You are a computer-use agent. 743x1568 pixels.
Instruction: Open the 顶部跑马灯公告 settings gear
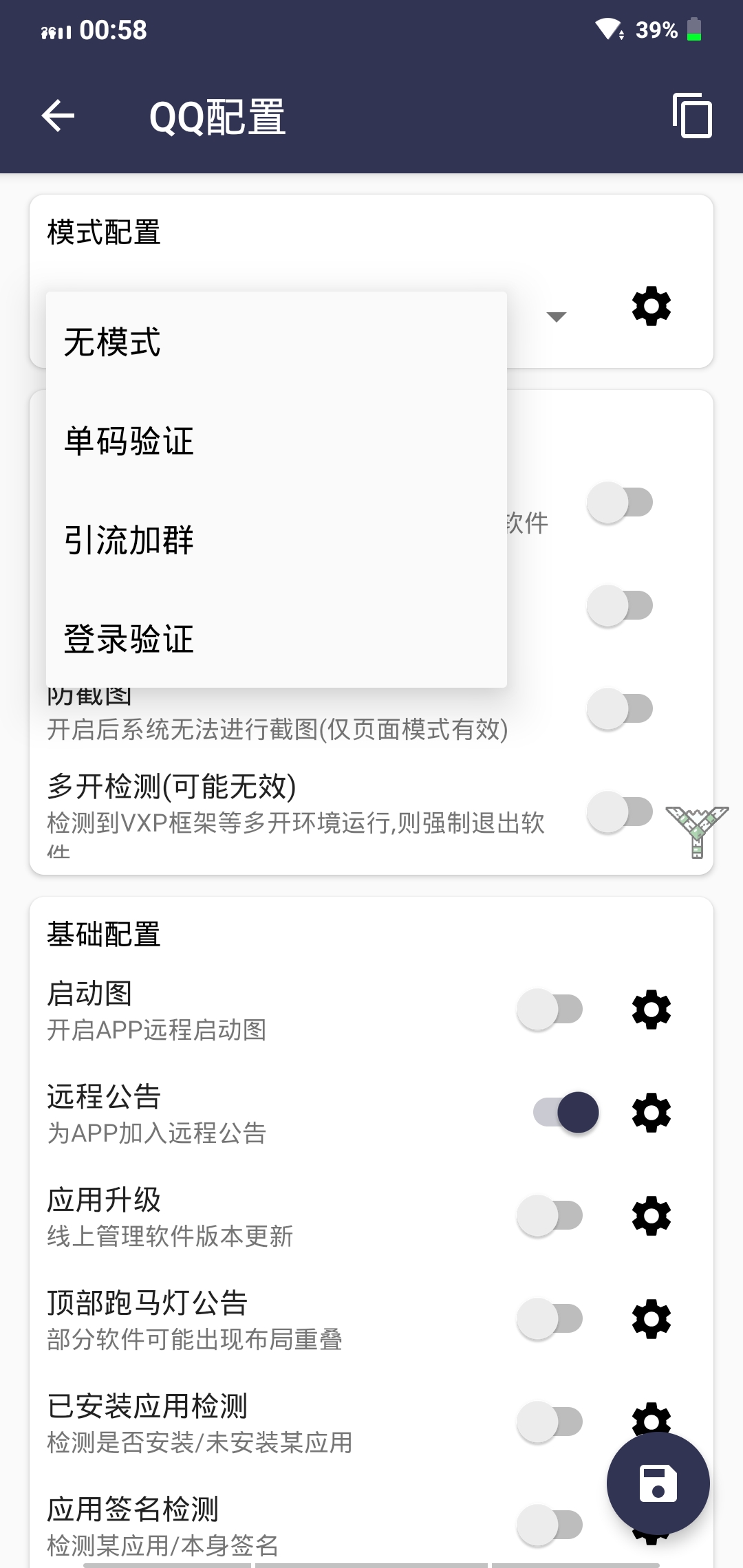(x=650, y=1319)
